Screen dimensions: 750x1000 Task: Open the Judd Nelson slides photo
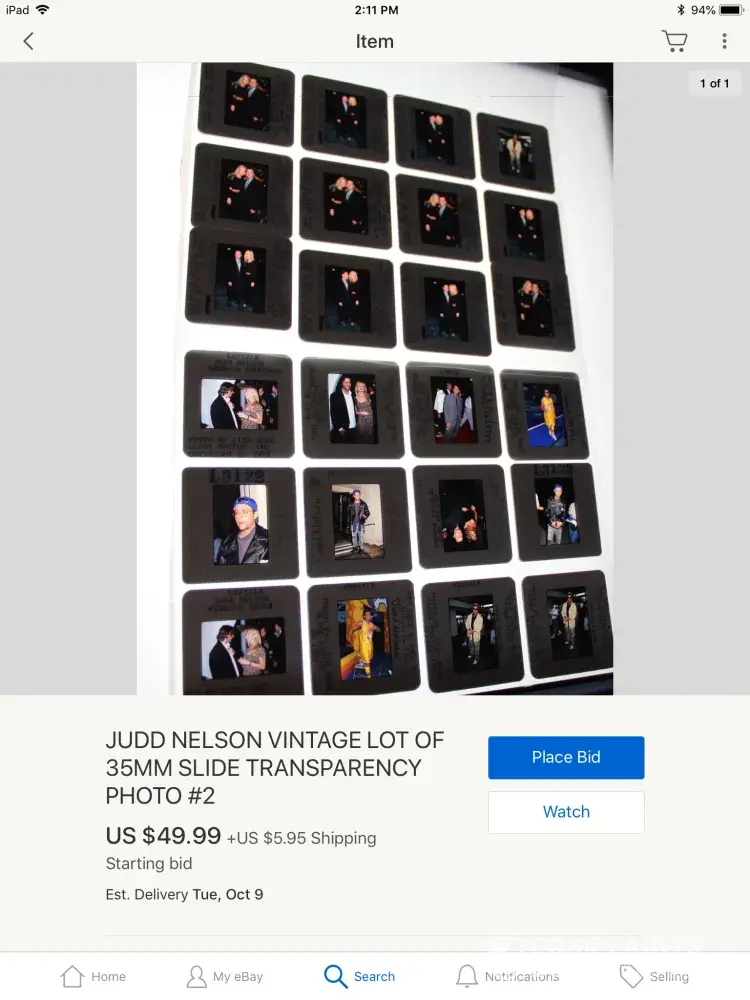(x=375, y=378)
